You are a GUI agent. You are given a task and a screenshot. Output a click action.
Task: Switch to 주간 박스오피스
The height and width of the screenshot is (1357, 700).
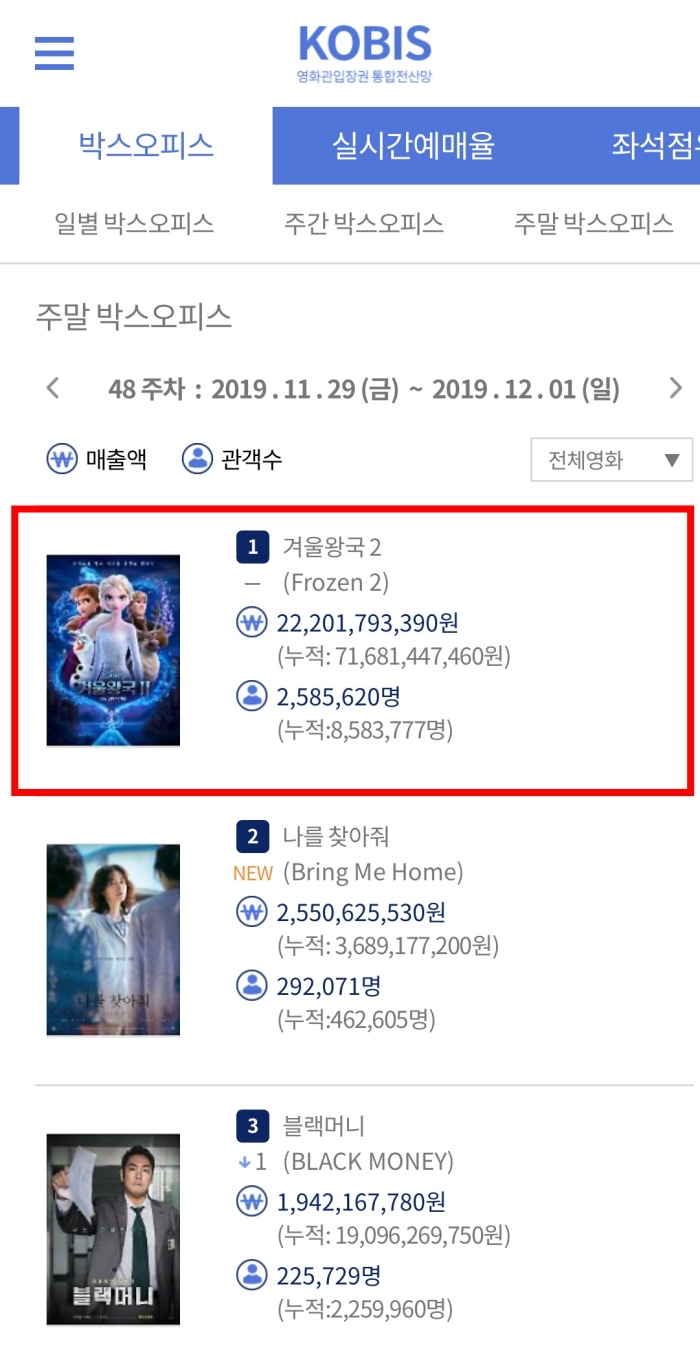tap(364, 223)
